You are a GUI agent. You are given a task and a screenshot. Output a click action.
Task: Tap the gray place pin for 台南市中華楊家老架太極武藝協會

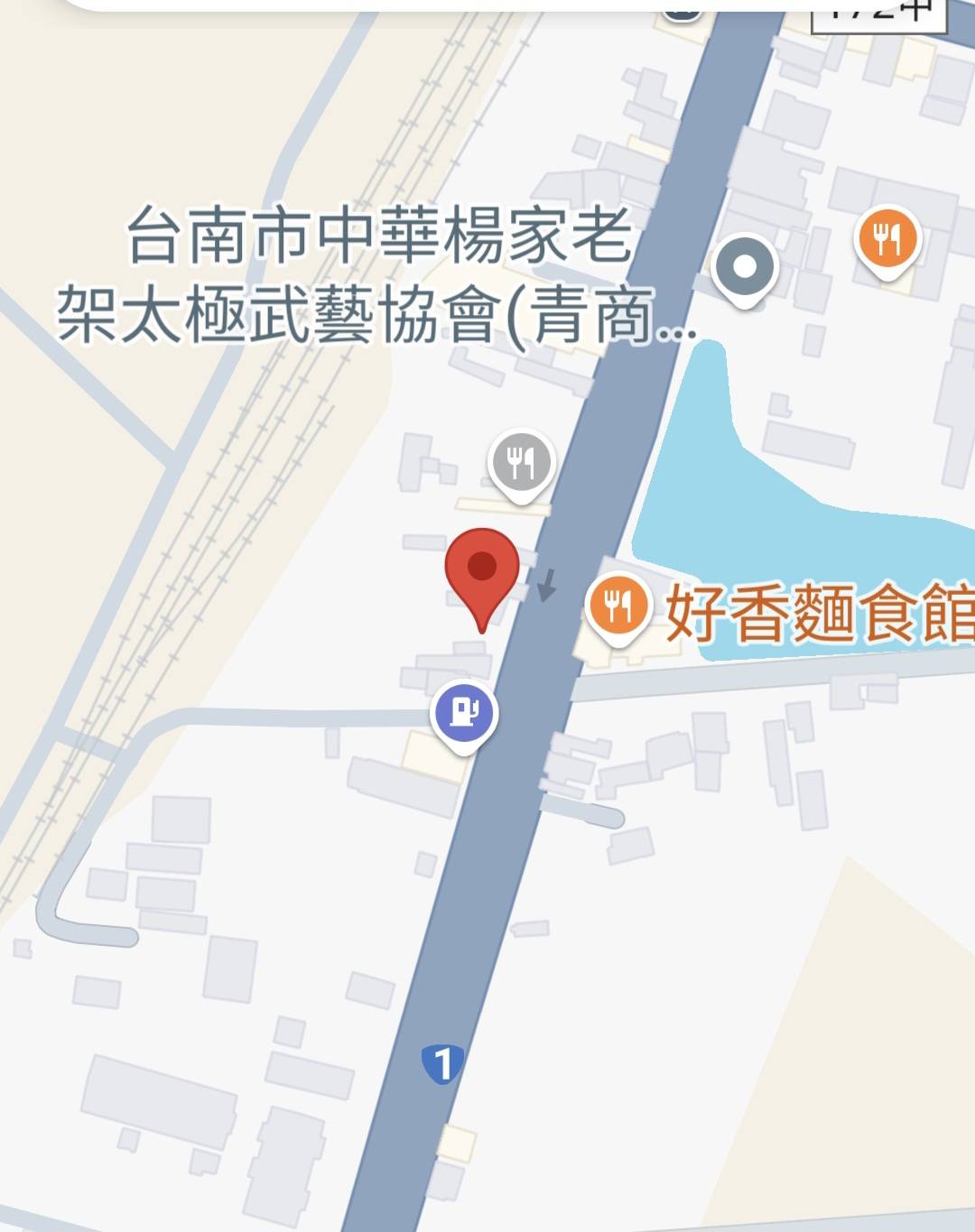click(x=744, y=267)
